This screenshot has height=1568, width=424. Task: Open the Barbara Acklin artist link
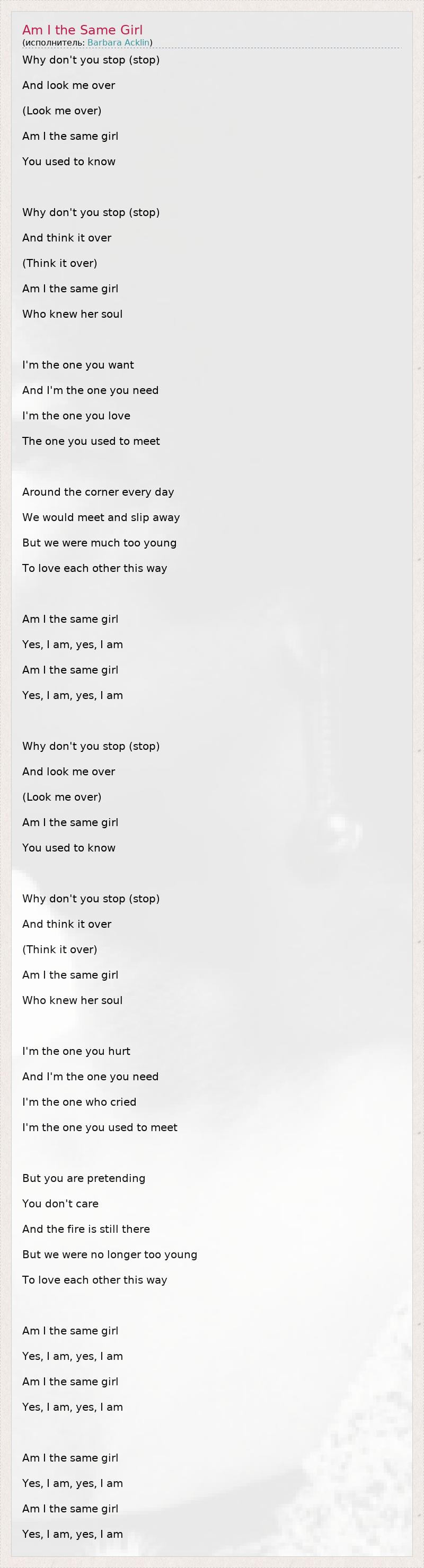point(118,42)
